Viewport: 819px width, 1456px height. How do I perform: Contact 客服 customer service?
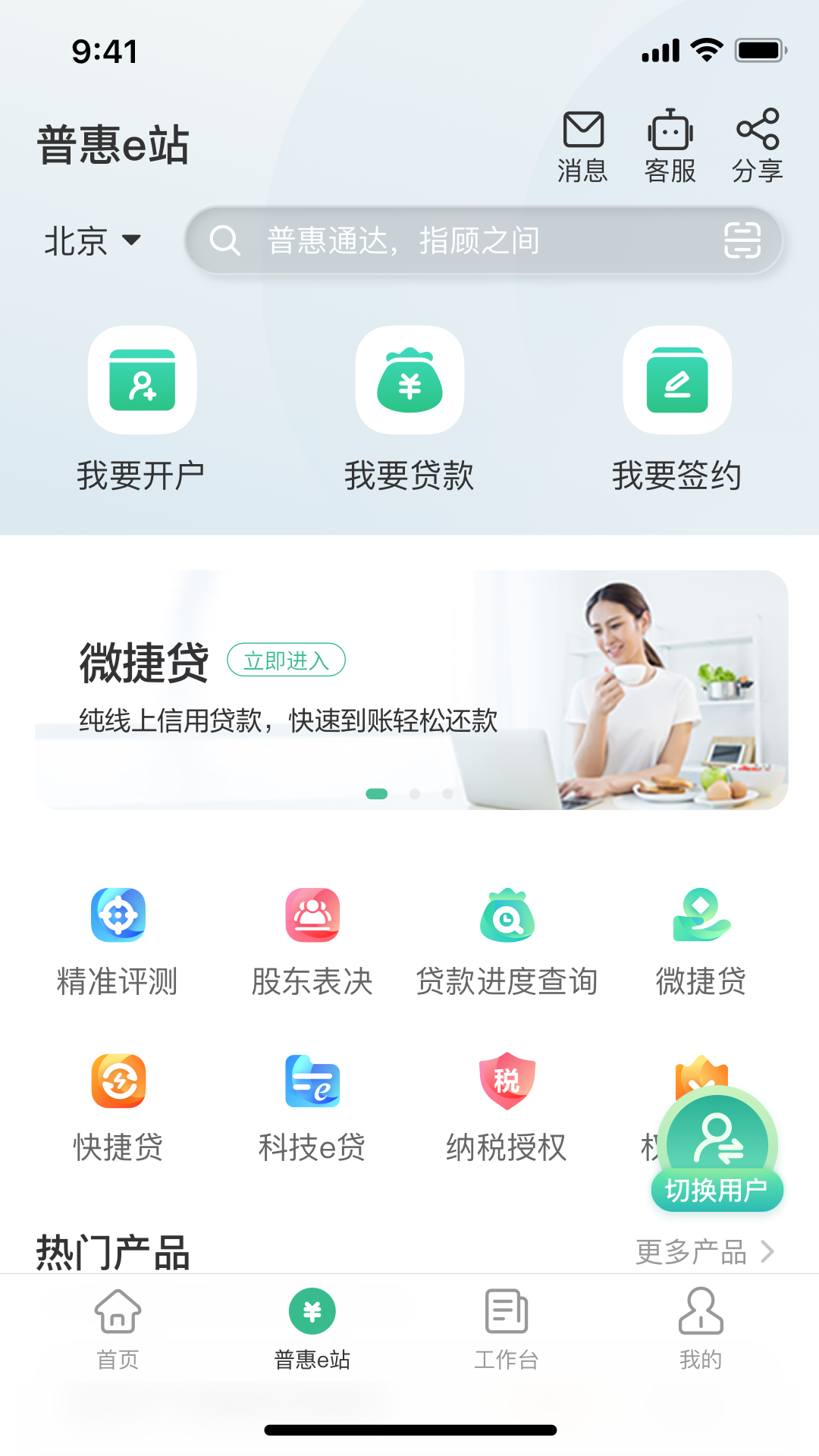click(x=670, y=146)
